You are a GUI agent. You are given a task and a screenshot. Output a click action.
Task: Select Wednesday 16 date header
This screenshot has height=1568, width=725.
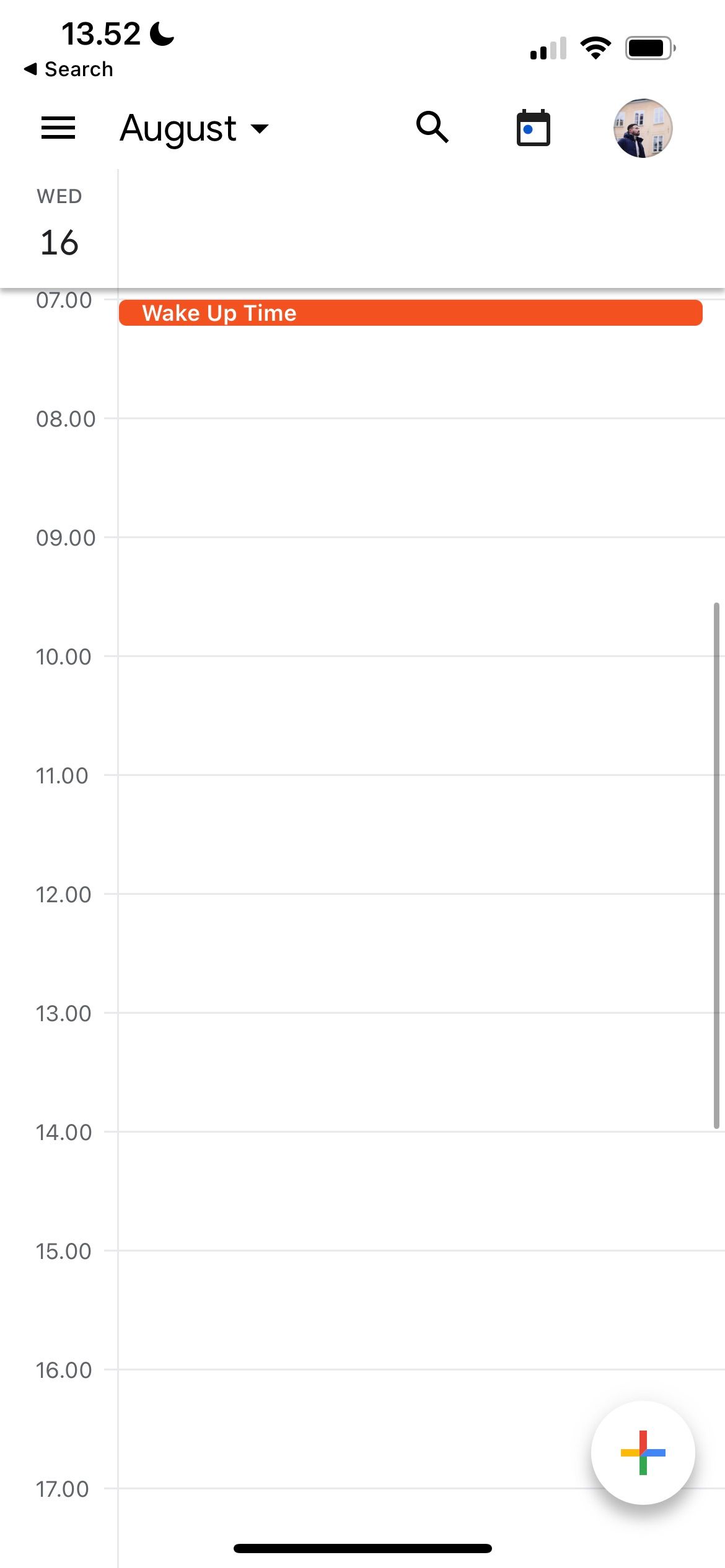pyautogui.click(x=59, y=243)
